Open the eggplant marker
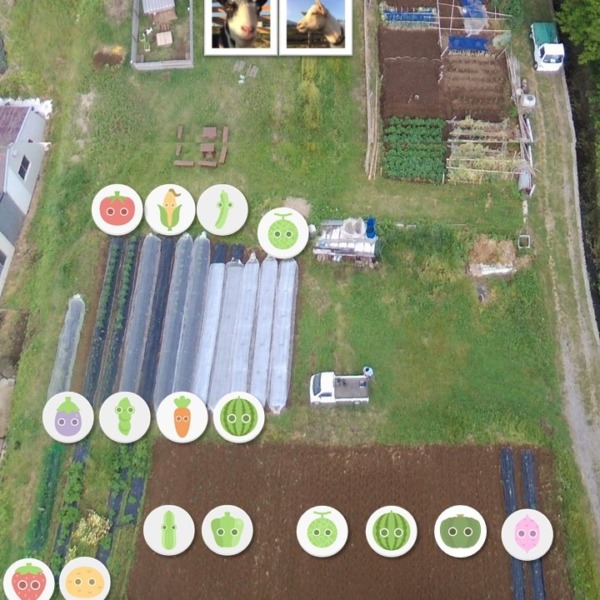The height and width of the screenshot is (600, 600). pyautogui.click(x=68, y=417)
